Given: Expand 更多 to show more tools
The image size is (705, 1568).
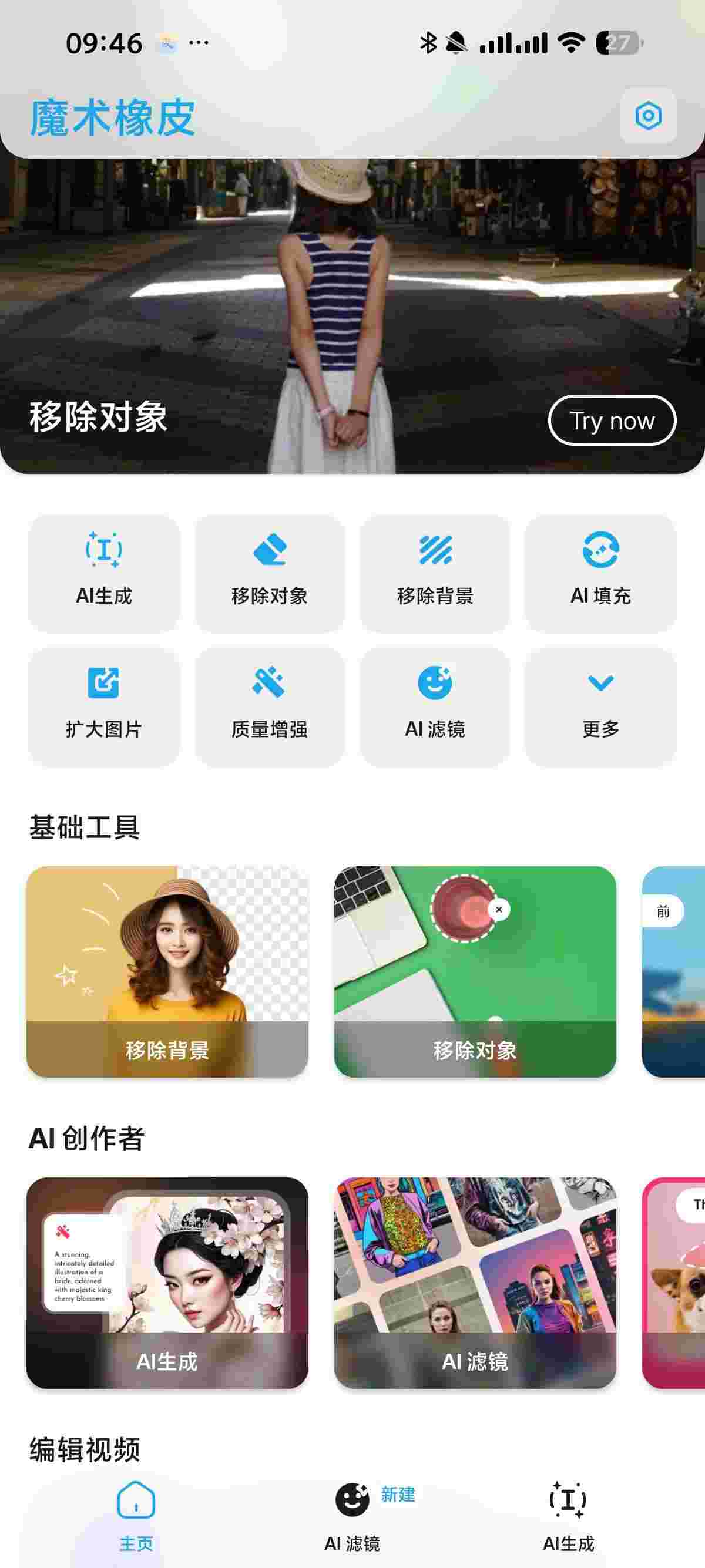Looking at the screenshot, I should 600,706.
